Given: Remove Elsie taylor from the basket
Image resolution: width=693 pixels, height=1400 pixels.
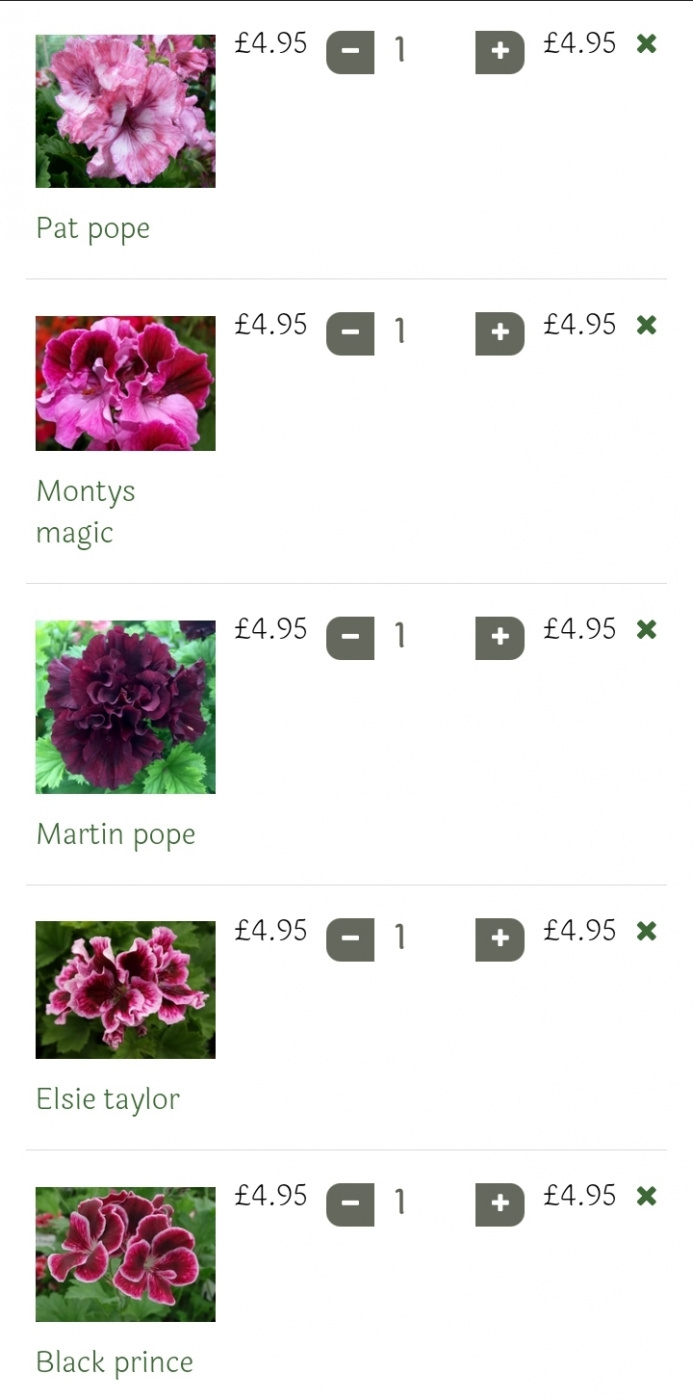Looking at the screenshot, I should tap(647, 931).
